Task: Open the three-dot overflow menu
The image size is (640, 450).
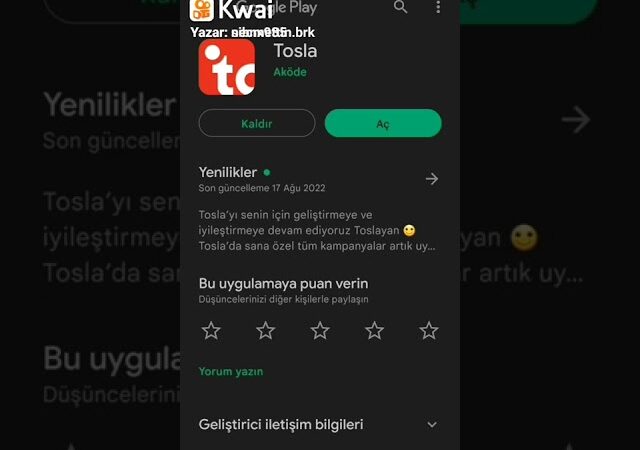Action: coord(438,8)
